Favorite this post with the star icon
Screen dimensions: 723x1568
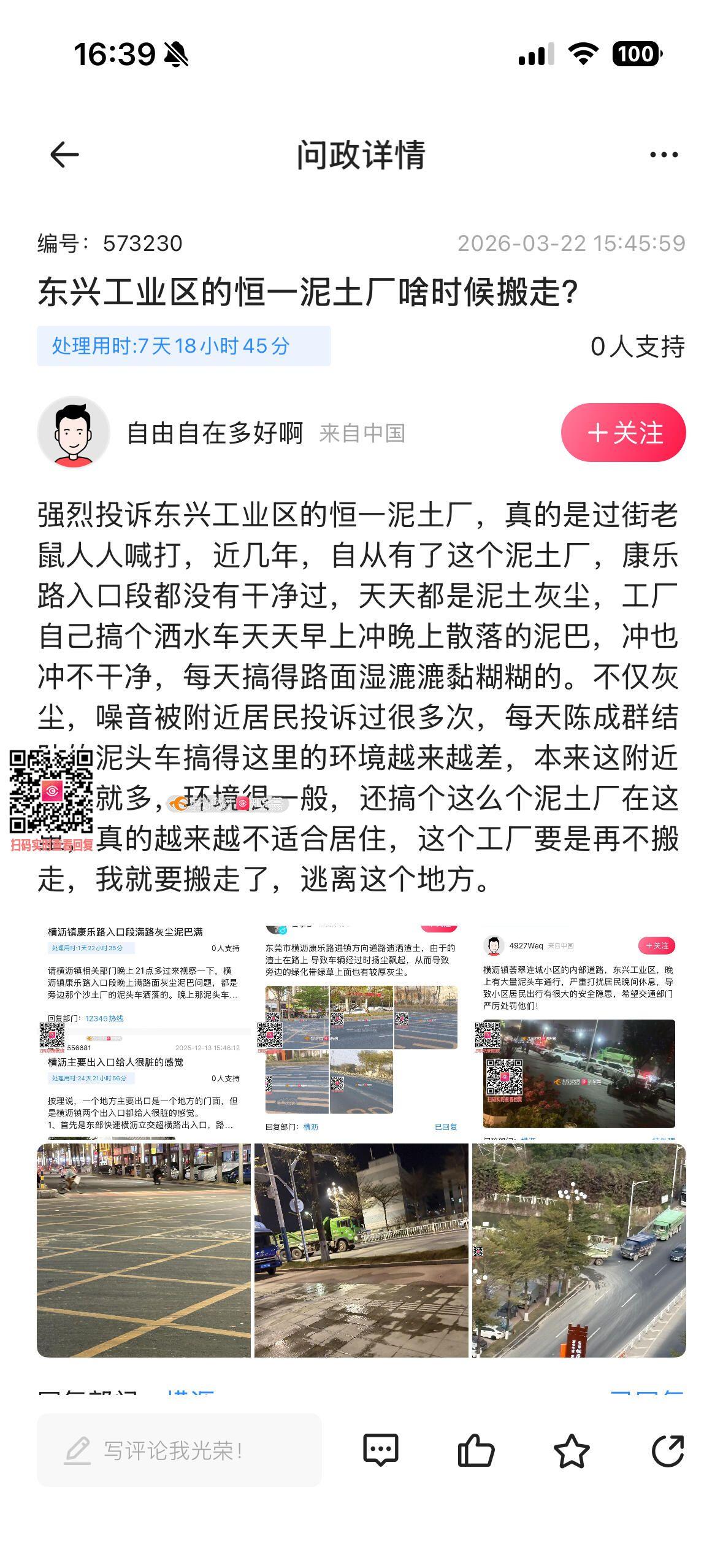(572, 1450)
